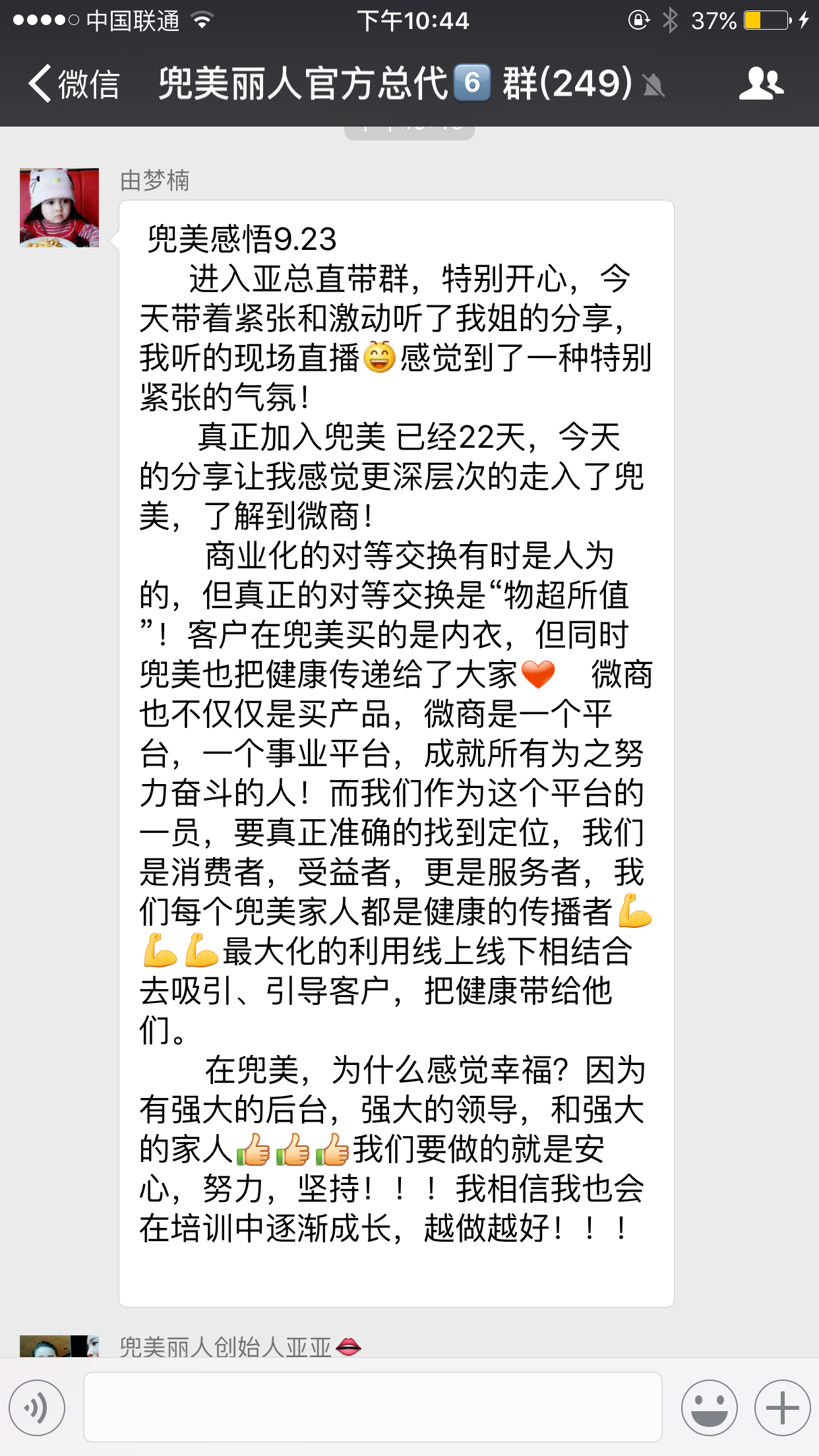Focus the message text field
The image size is (819, 1456).
[373, 1407]
